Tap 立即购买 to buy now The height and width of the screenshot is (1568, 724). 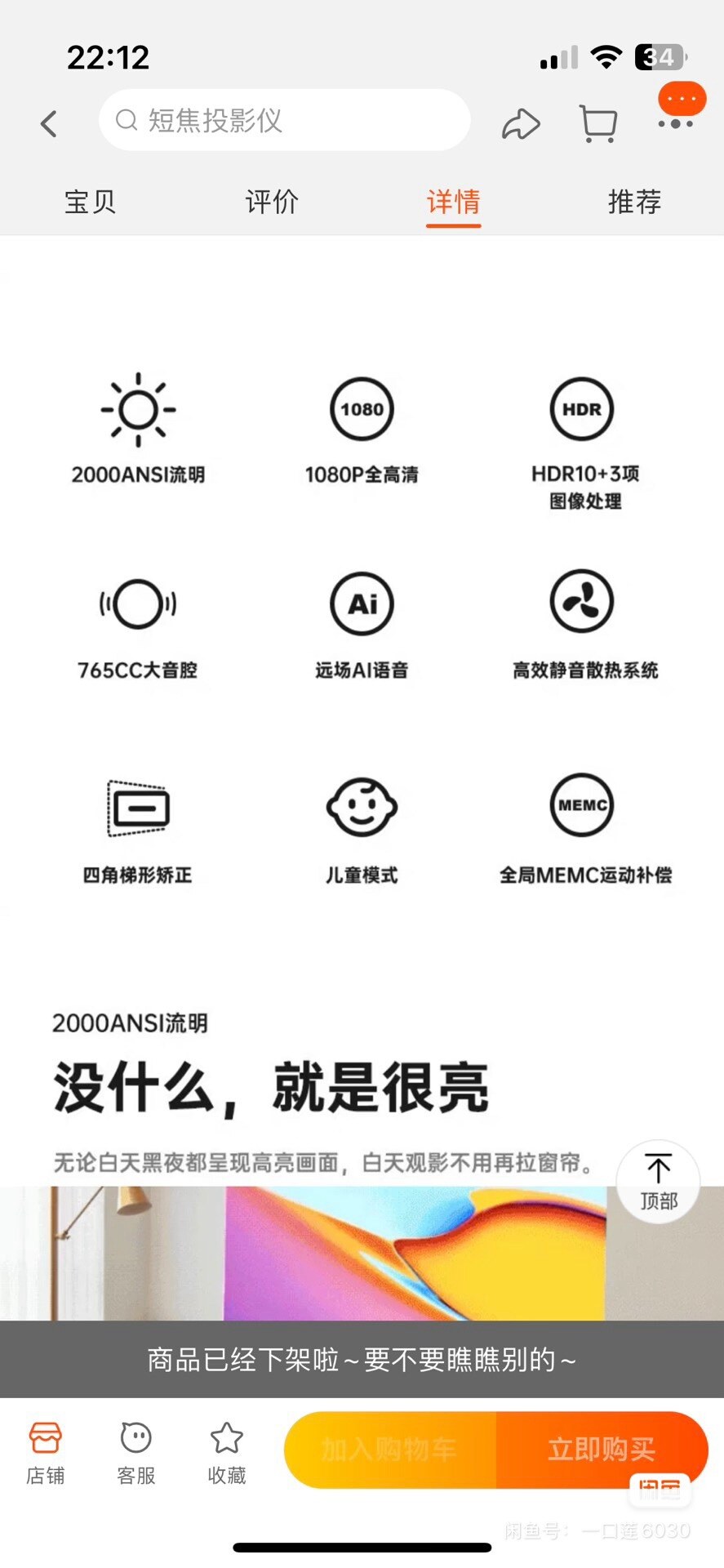(x=602, y=1450)
